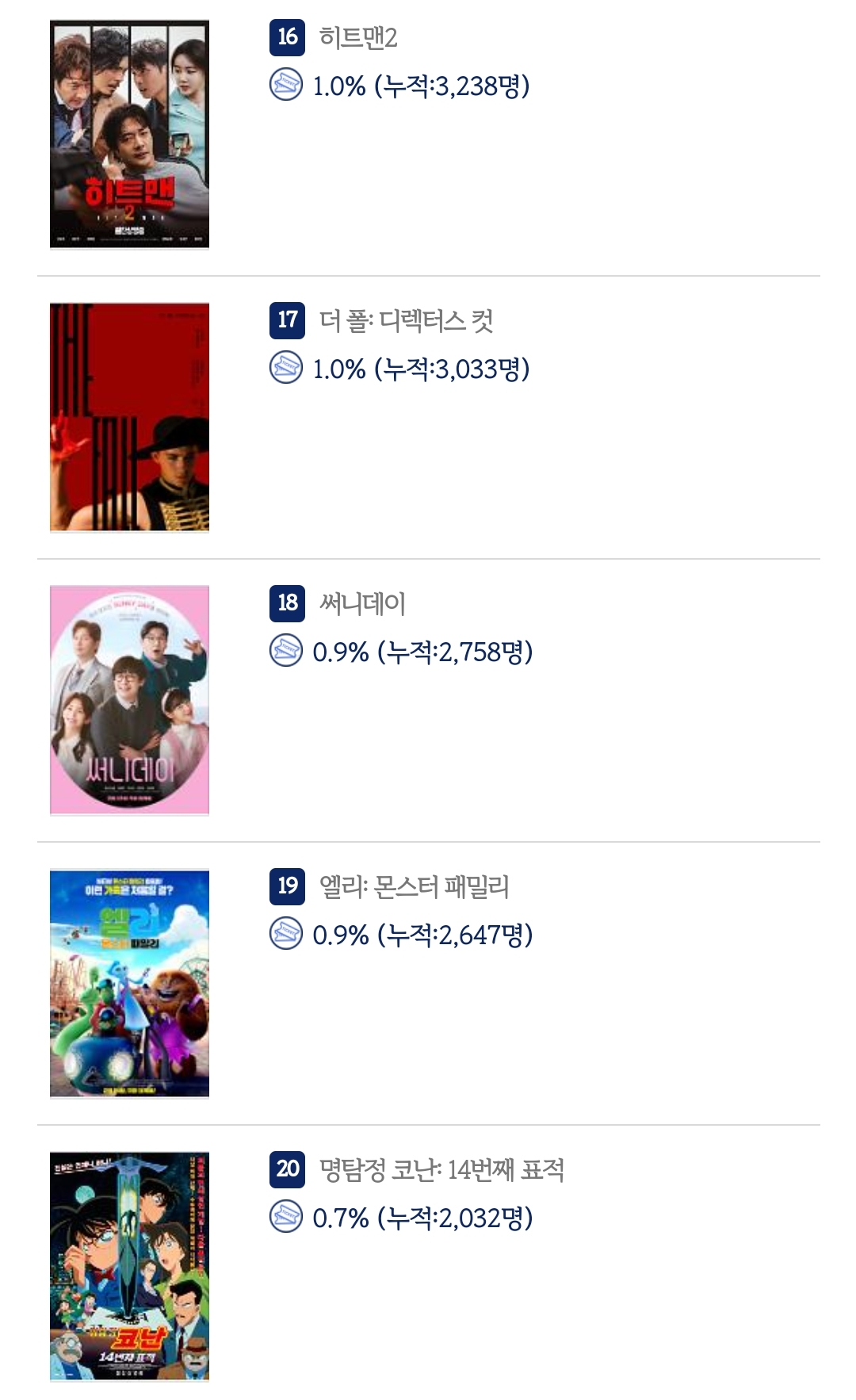
Task: View the 더 폴: 디렉터스 컷 poster
Action: coord(129,417)
